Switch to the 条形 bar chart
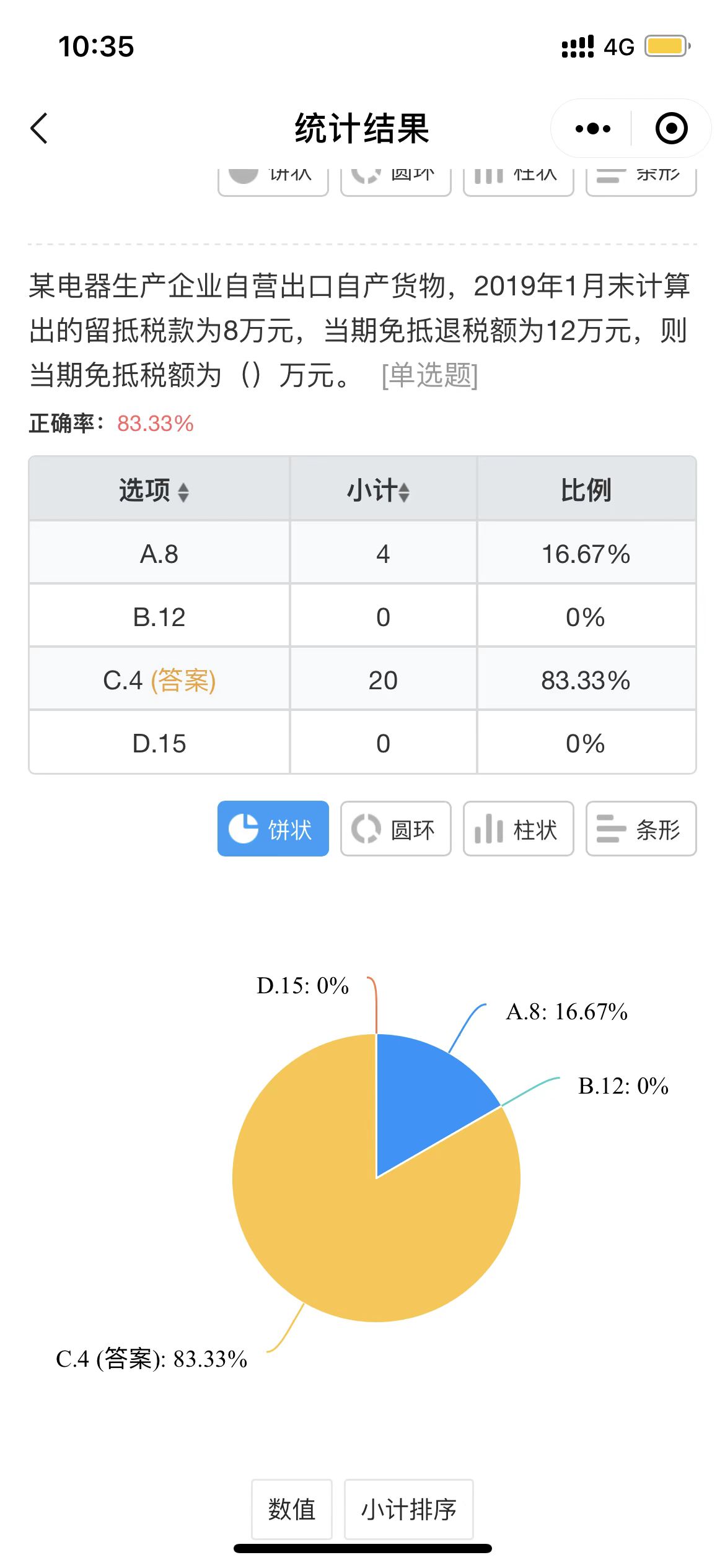The image size is (725, 1568). tap(641, 829)
